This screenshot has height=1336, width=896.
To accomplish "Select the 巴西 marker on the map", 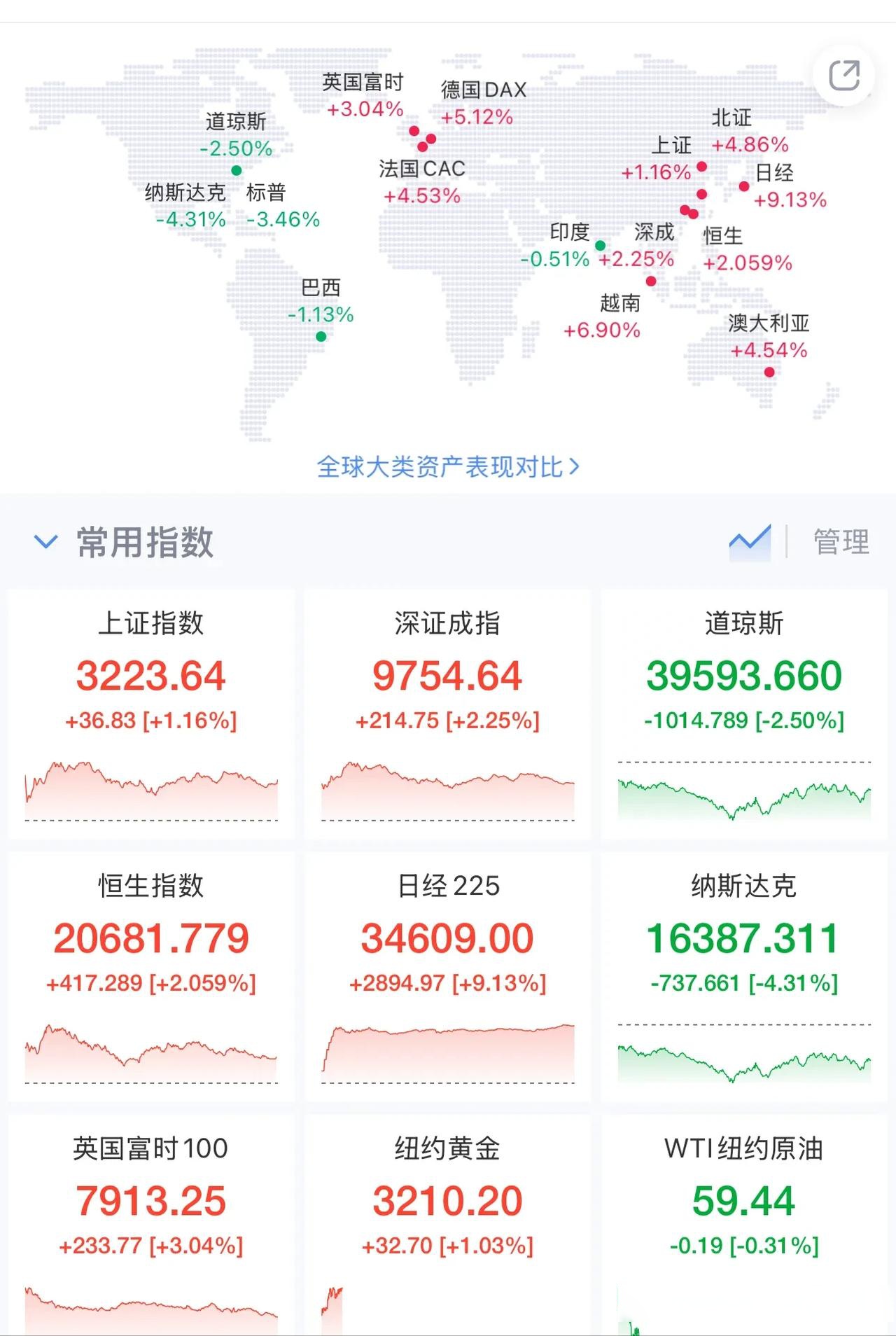I will tap(320, 335).
